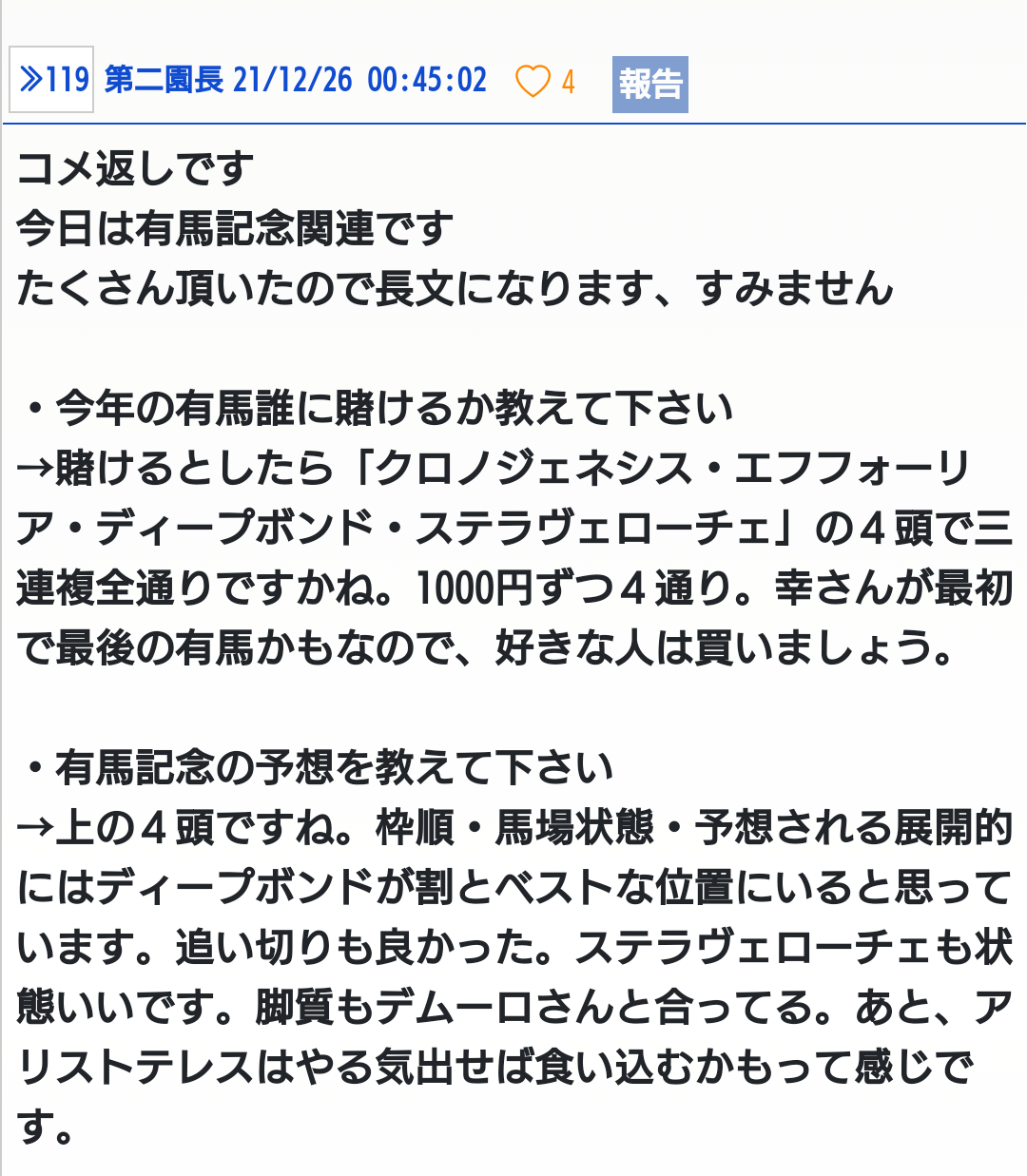The width and height of the screenshot is (1027, 1176).
Task: Tap the 報告 report button
Action: (x=650, y=85)
